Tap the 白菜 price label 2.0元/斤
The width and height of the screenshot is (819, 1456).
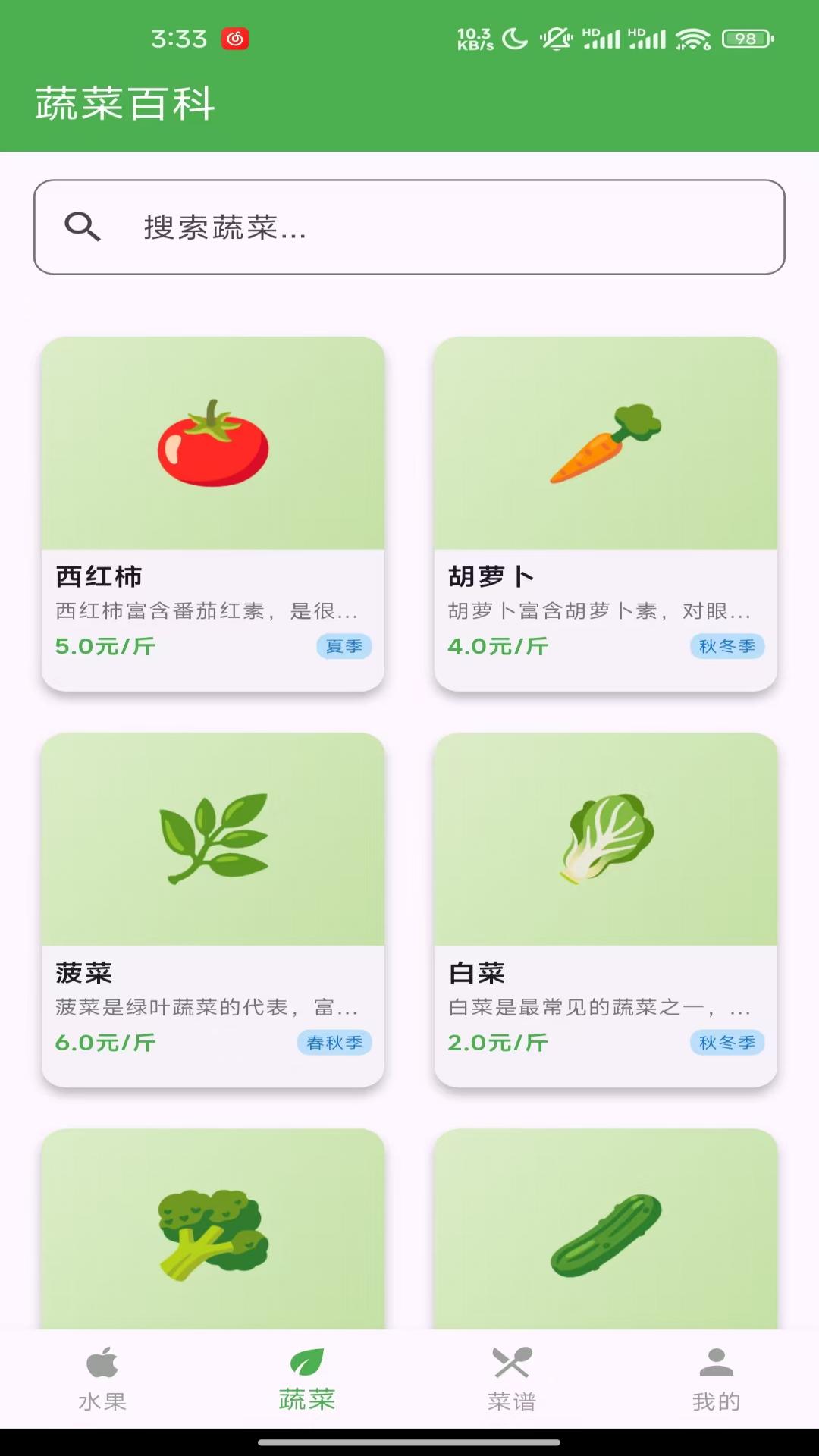[497, 1043]
